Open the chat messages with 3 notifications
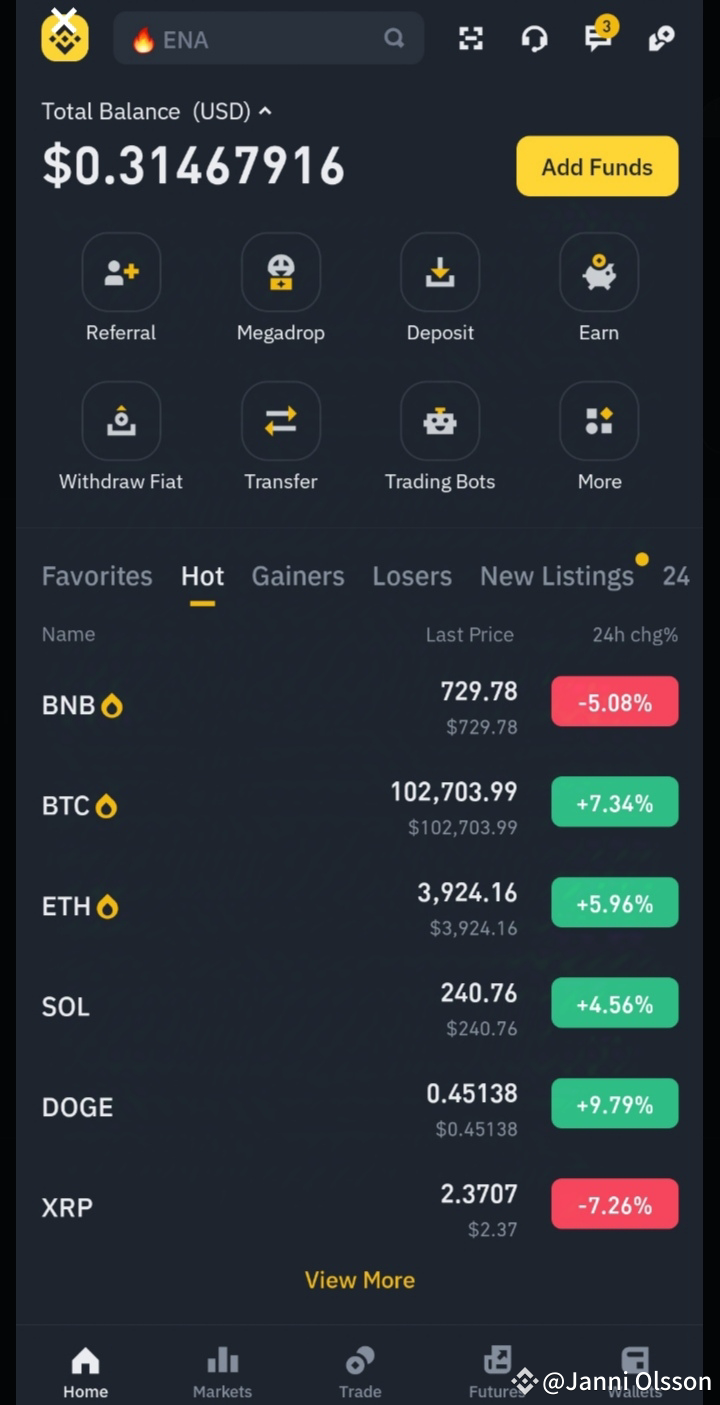The height and width of the screenshot is (1405, 720). coord(598,38)
